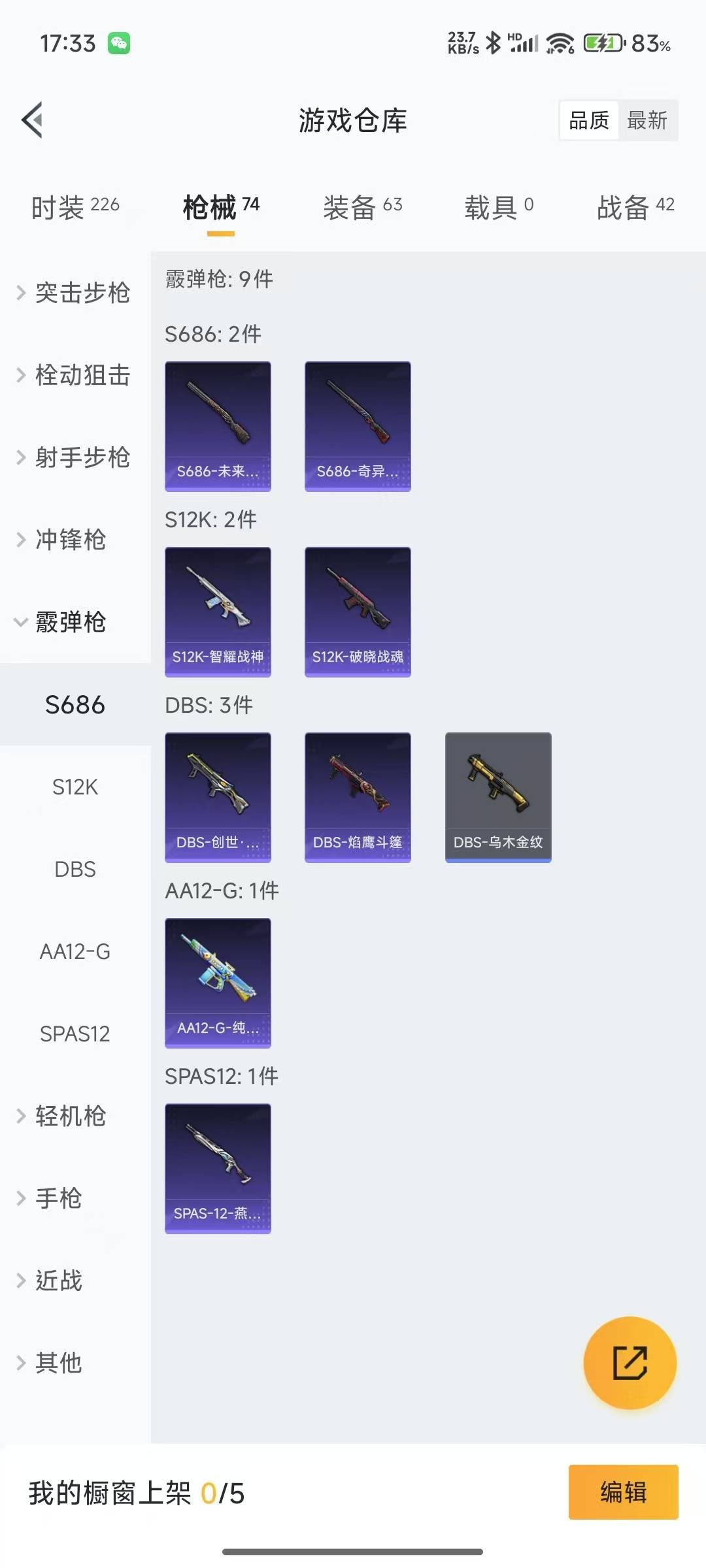
Task: Tap the orange share floating button
Action: pyautogui.click(x=630, y=1362)
